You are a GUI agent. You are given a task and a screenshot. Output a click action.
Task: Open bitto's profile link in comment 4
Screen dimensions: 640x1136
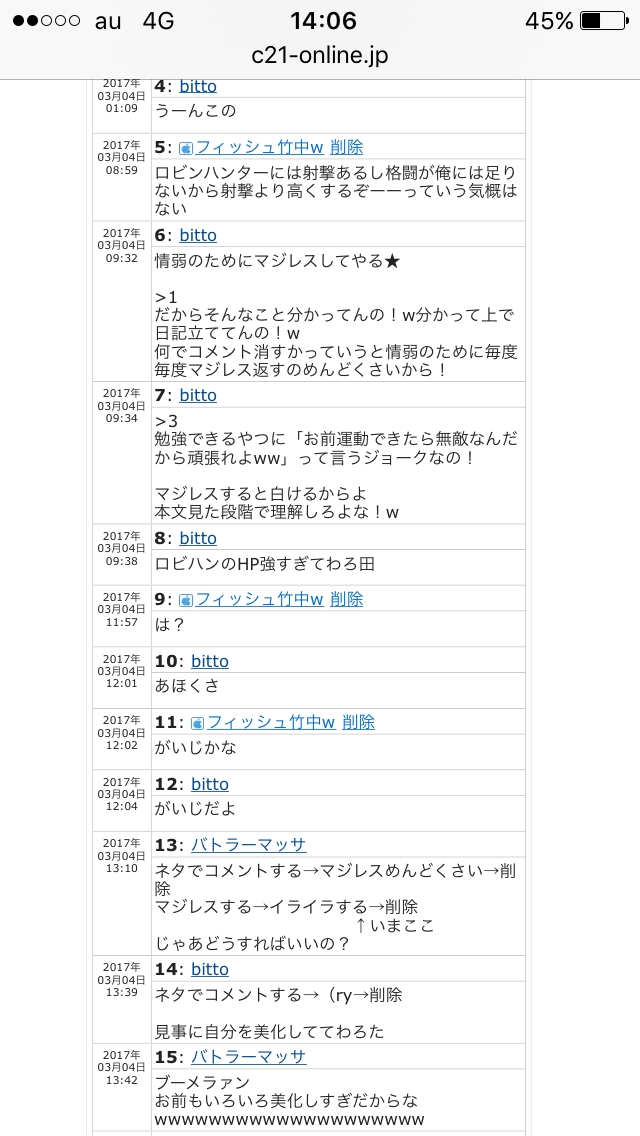pos(198,86)
